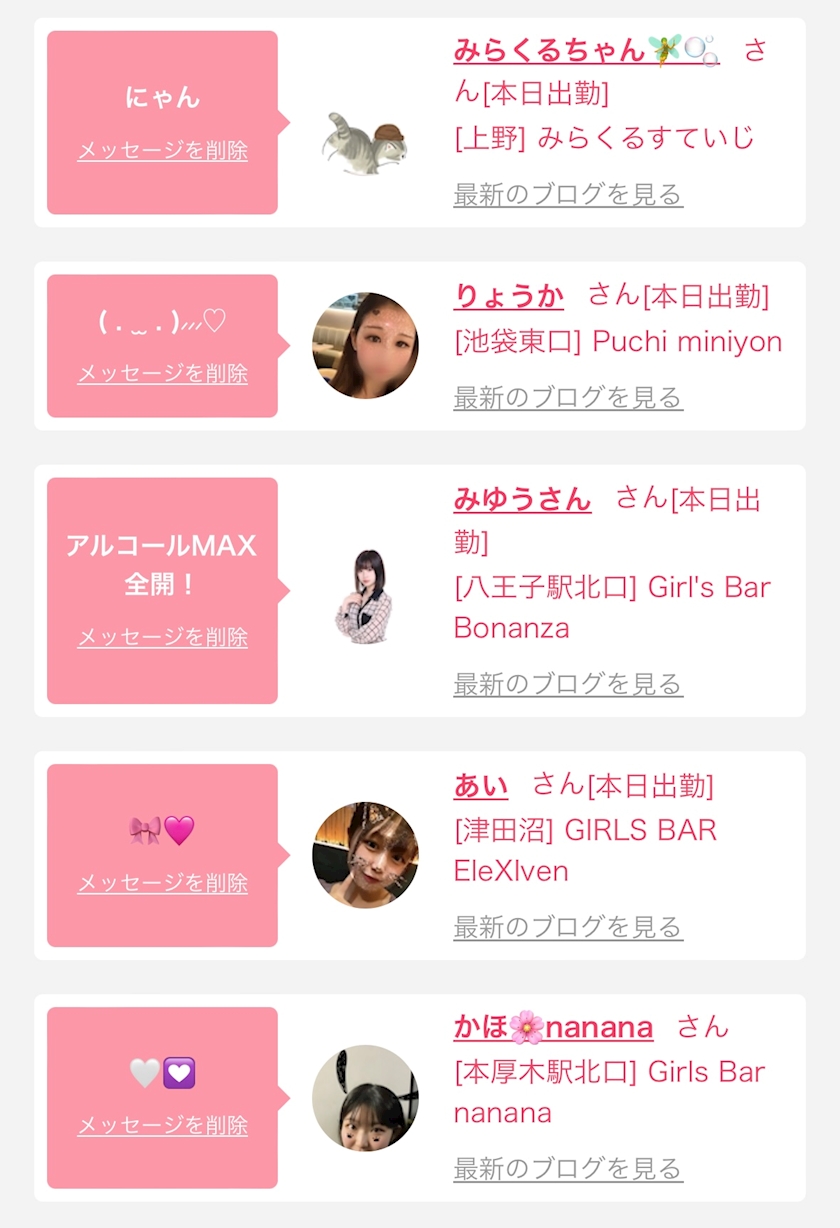This screenshot has width=840, height=1228.
Task: Open りょうか's profile link
Action: 508,296
